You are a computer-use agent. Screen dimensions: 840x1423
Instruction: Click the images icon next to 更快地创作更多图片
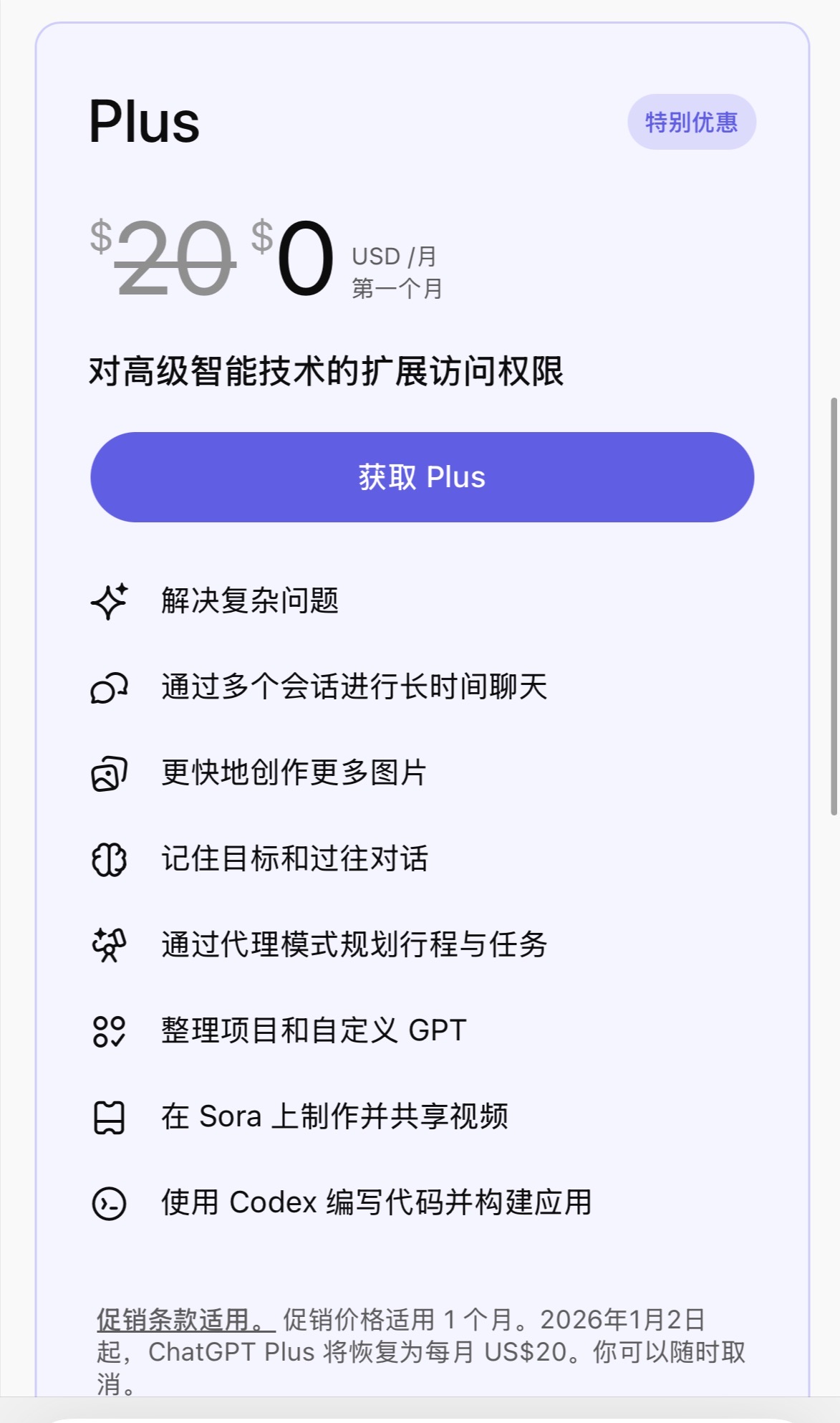coord(107,775)
